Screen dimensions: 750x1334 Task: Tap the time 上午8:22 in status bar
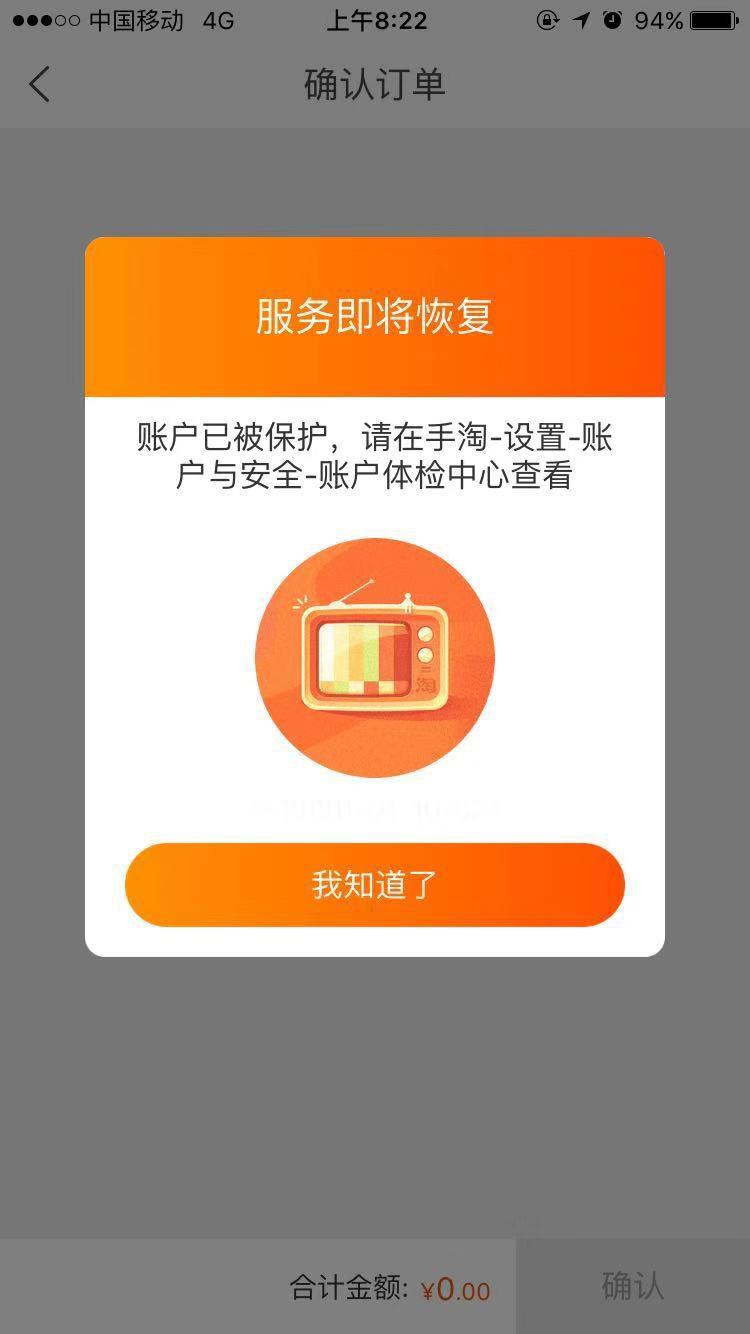[x=374, y=20]
